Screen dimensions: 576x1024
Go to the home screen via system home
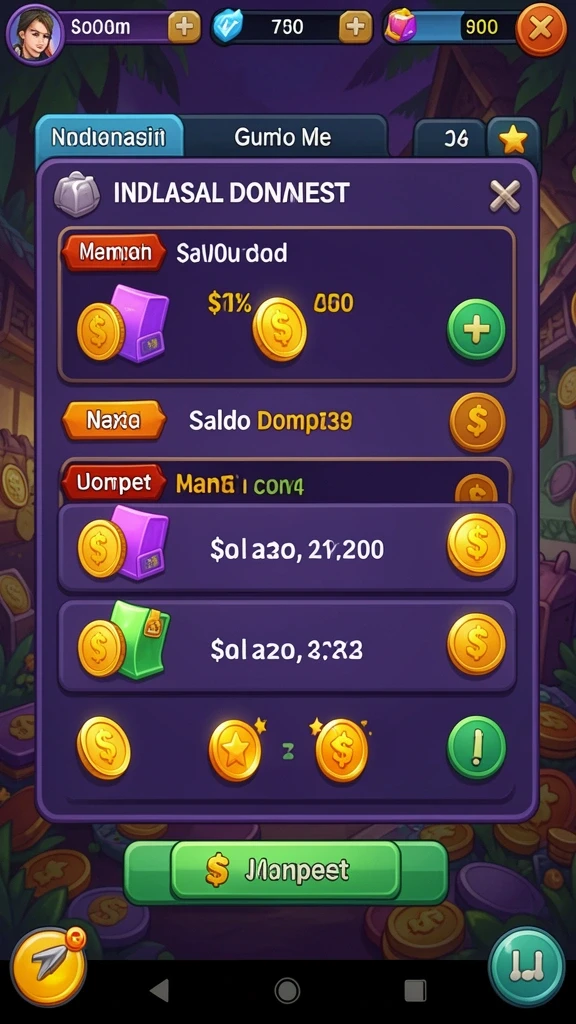[x=287, y=991]
